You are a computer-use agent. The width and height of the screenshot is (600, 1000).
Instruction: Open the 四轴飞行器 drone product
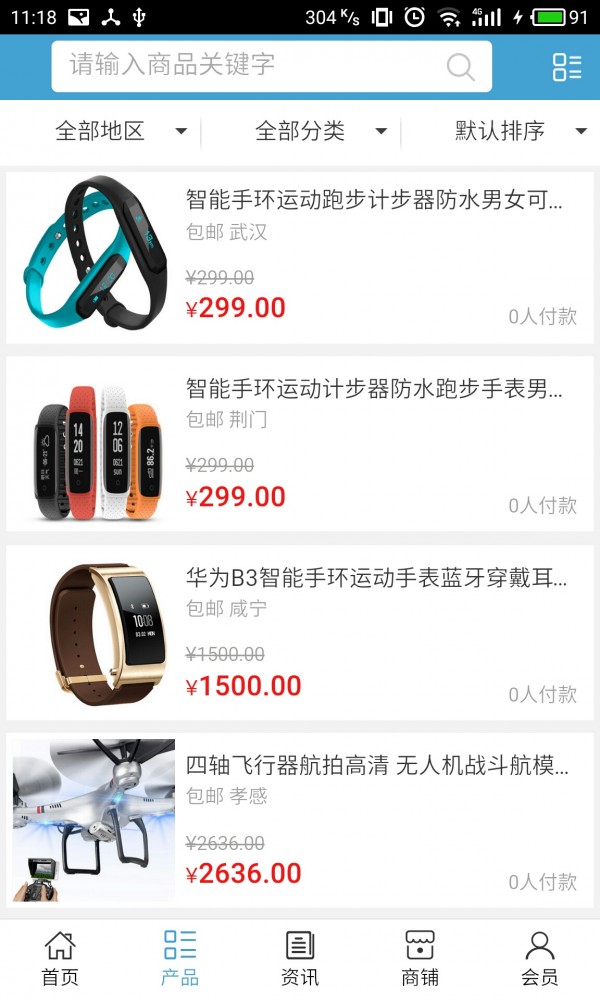(300, 821)
